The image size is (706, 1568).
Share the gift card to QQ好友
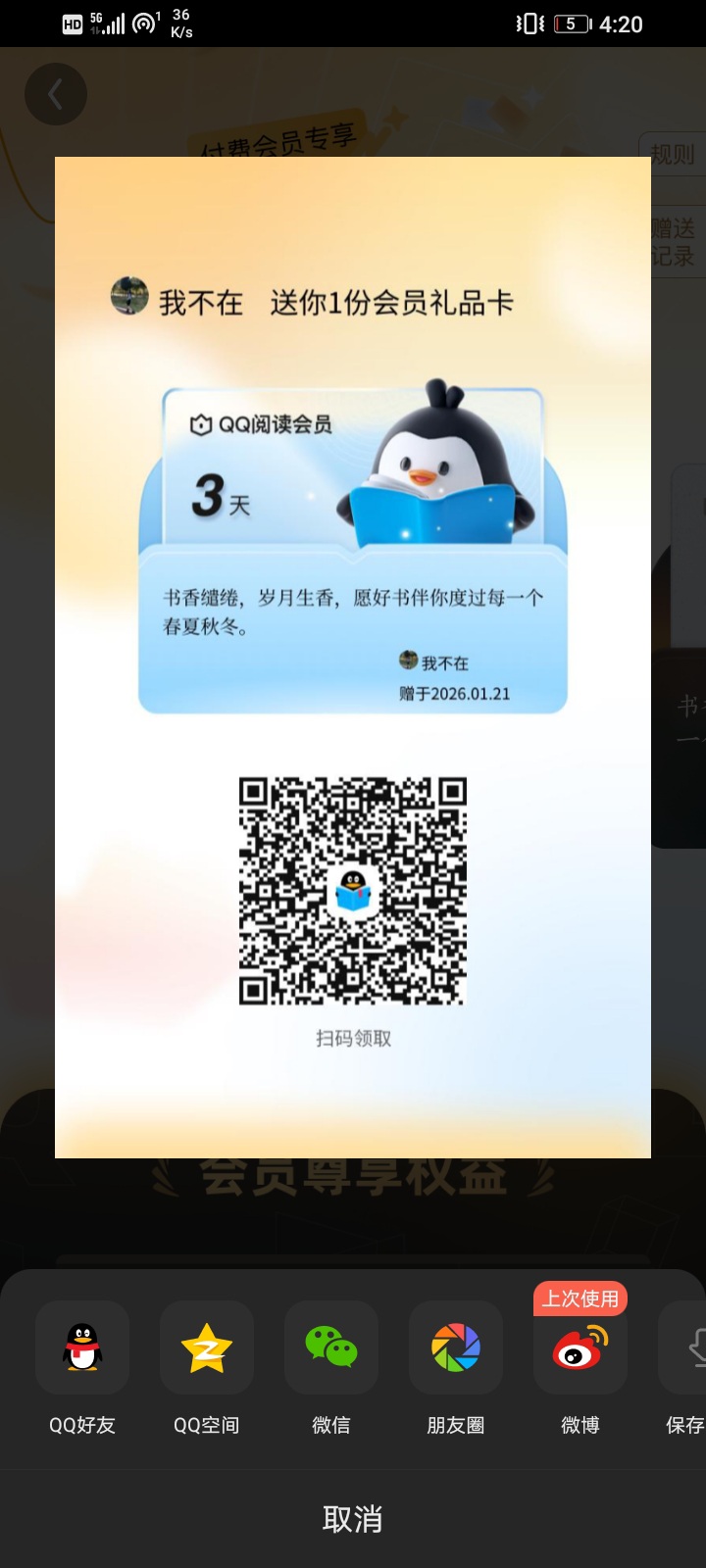[82, 1348]
